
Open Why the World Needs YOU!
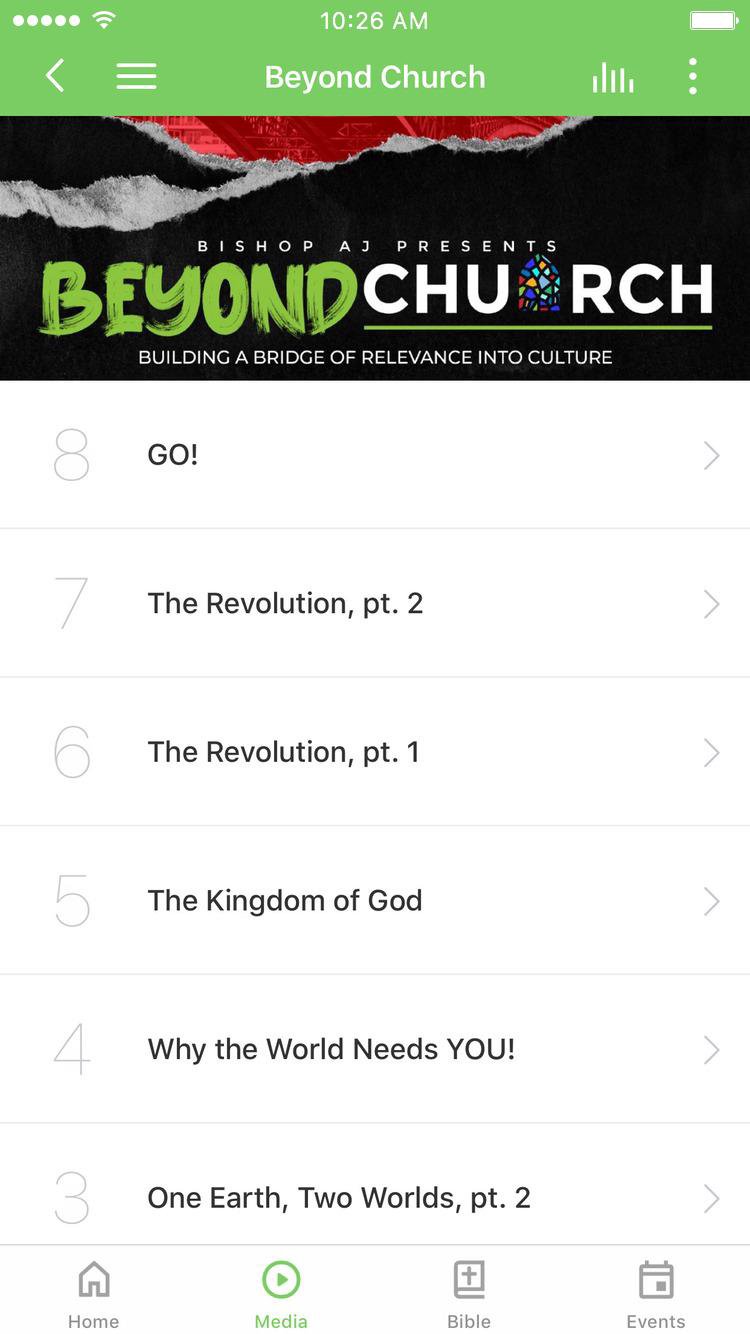click(x=375, y=1049)
